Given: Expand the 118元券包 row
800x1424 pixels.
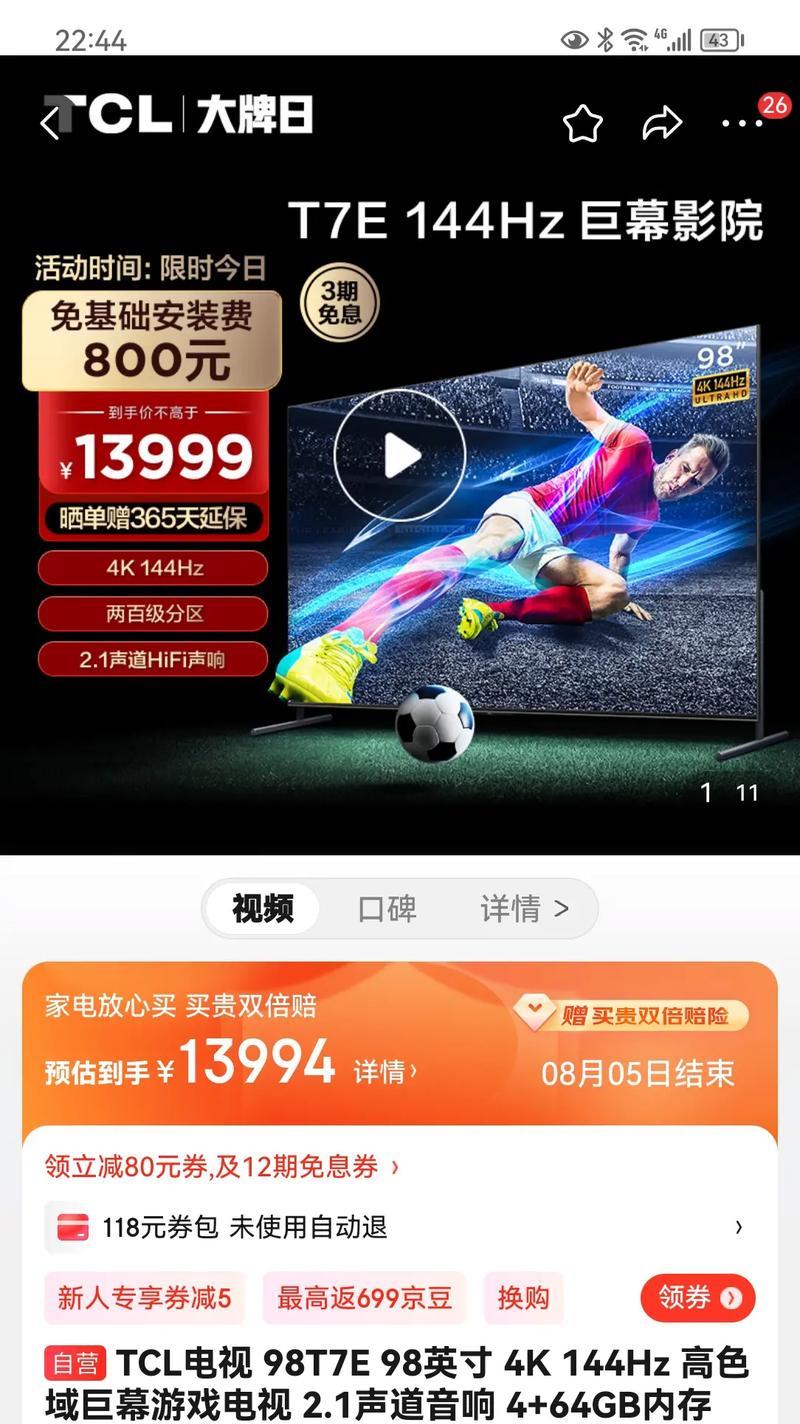Looking at the screenshot, I should 400,1227.
